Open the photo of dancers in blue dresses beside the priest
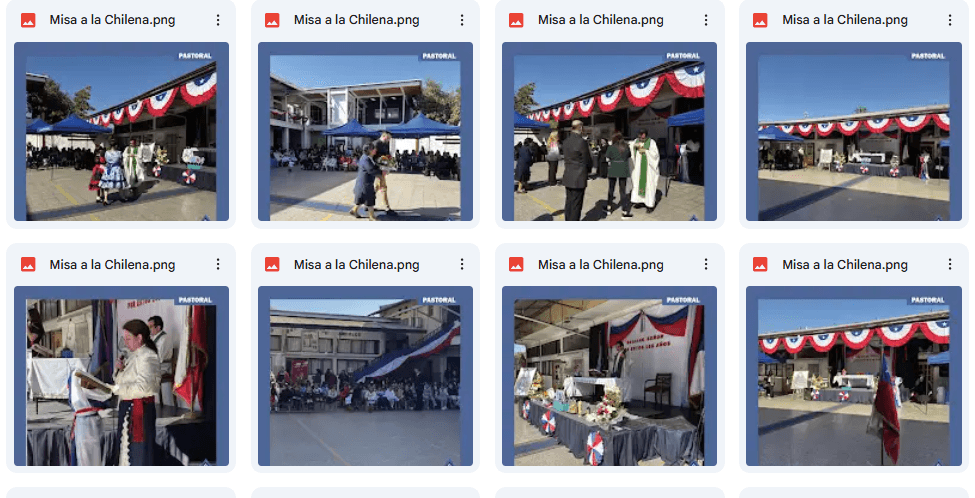975x498 pixels. (121, 131)
